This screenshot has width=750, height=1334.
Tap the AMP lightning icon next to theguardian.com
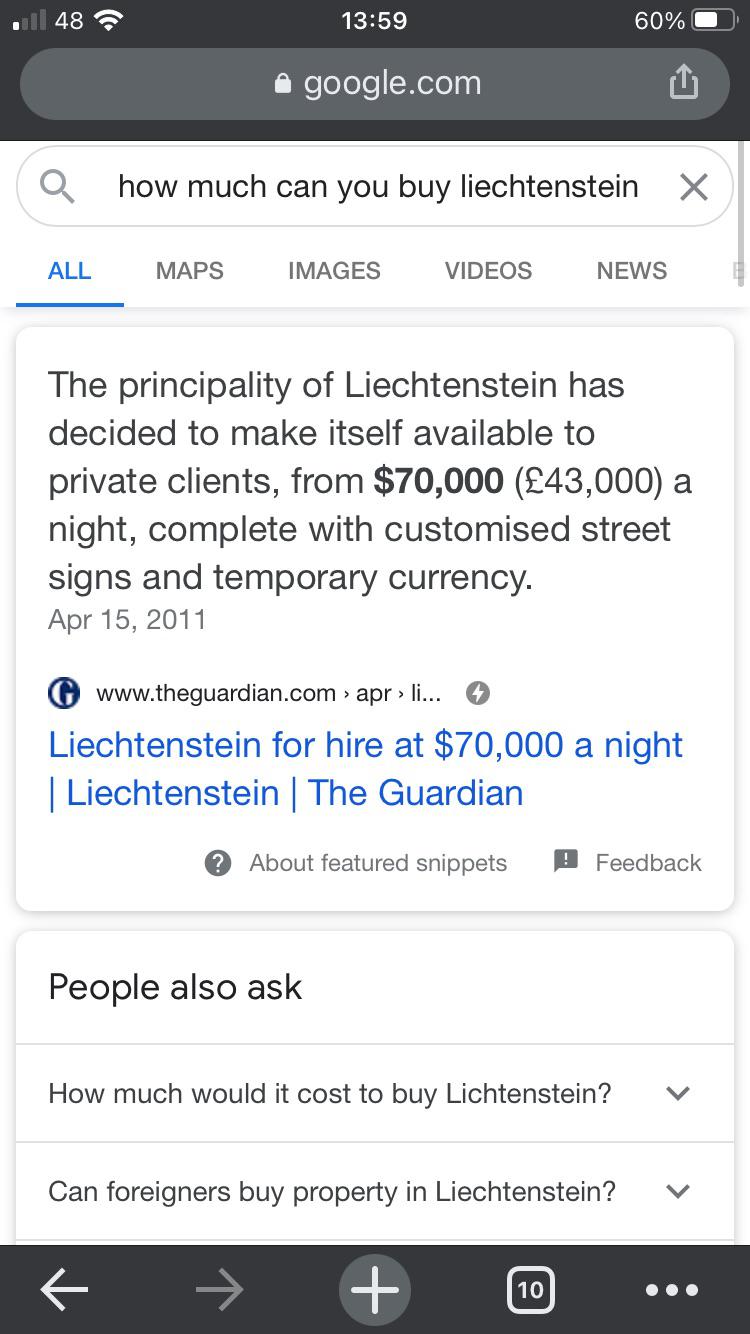[477, 692]
